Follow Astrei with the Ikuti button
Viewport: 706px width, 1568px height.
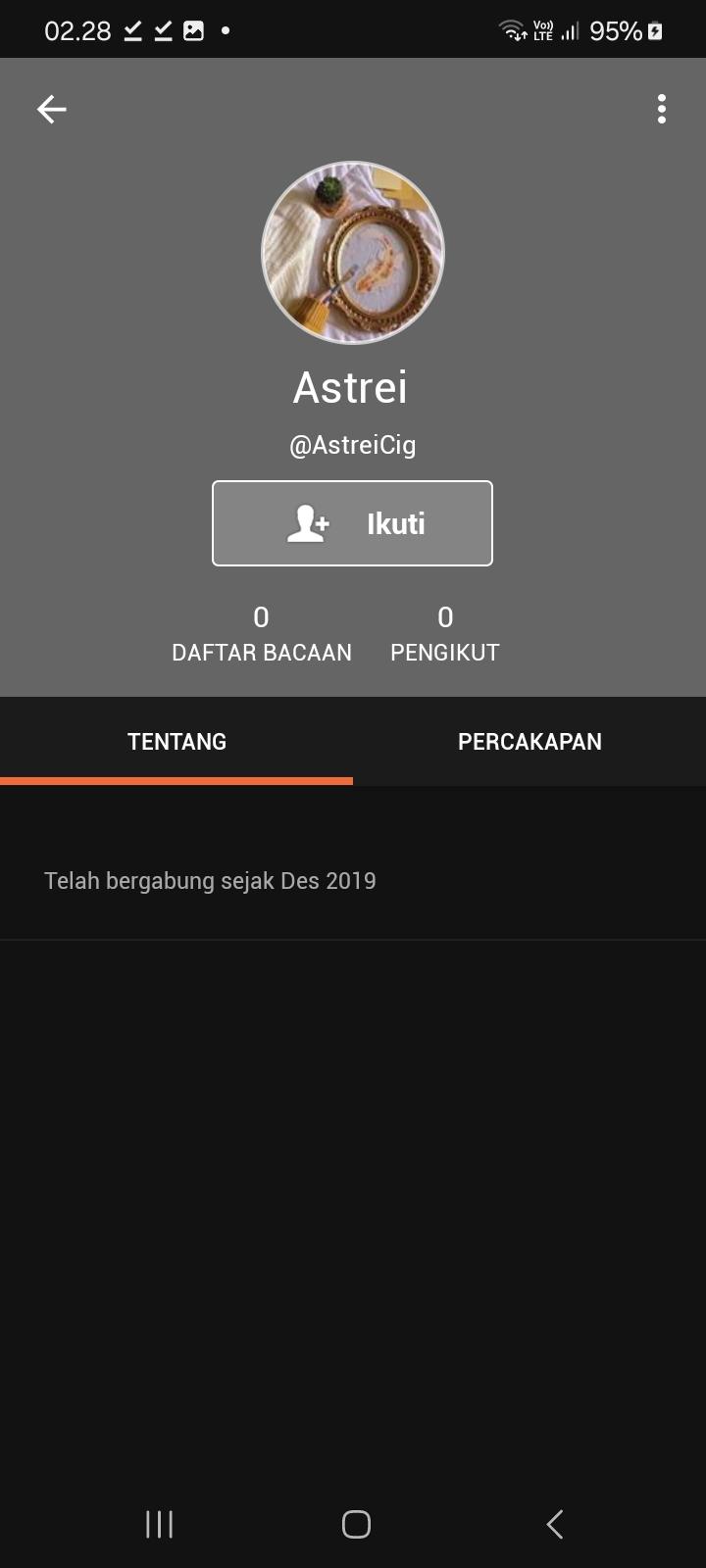point(352,523)
